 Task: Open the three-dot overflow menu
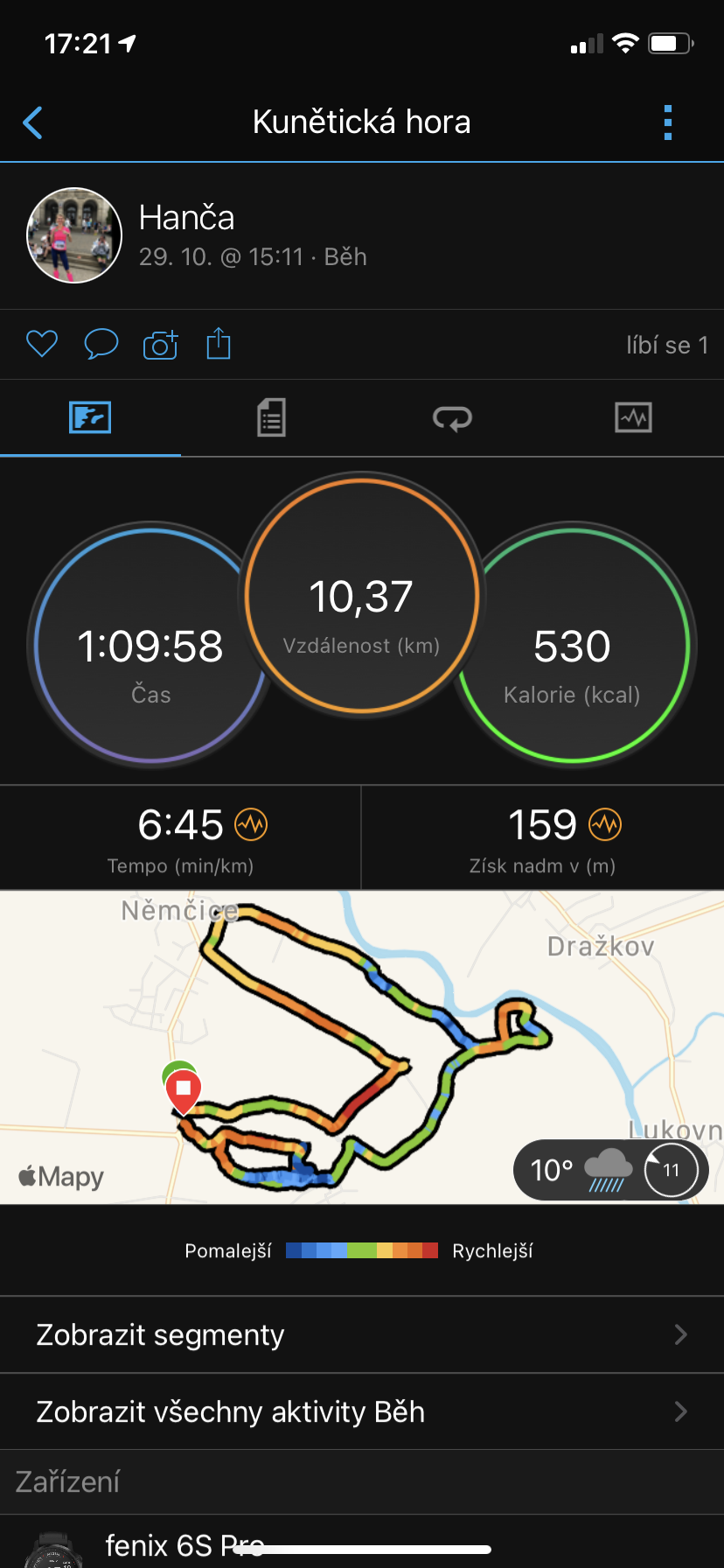click(668, 122)
